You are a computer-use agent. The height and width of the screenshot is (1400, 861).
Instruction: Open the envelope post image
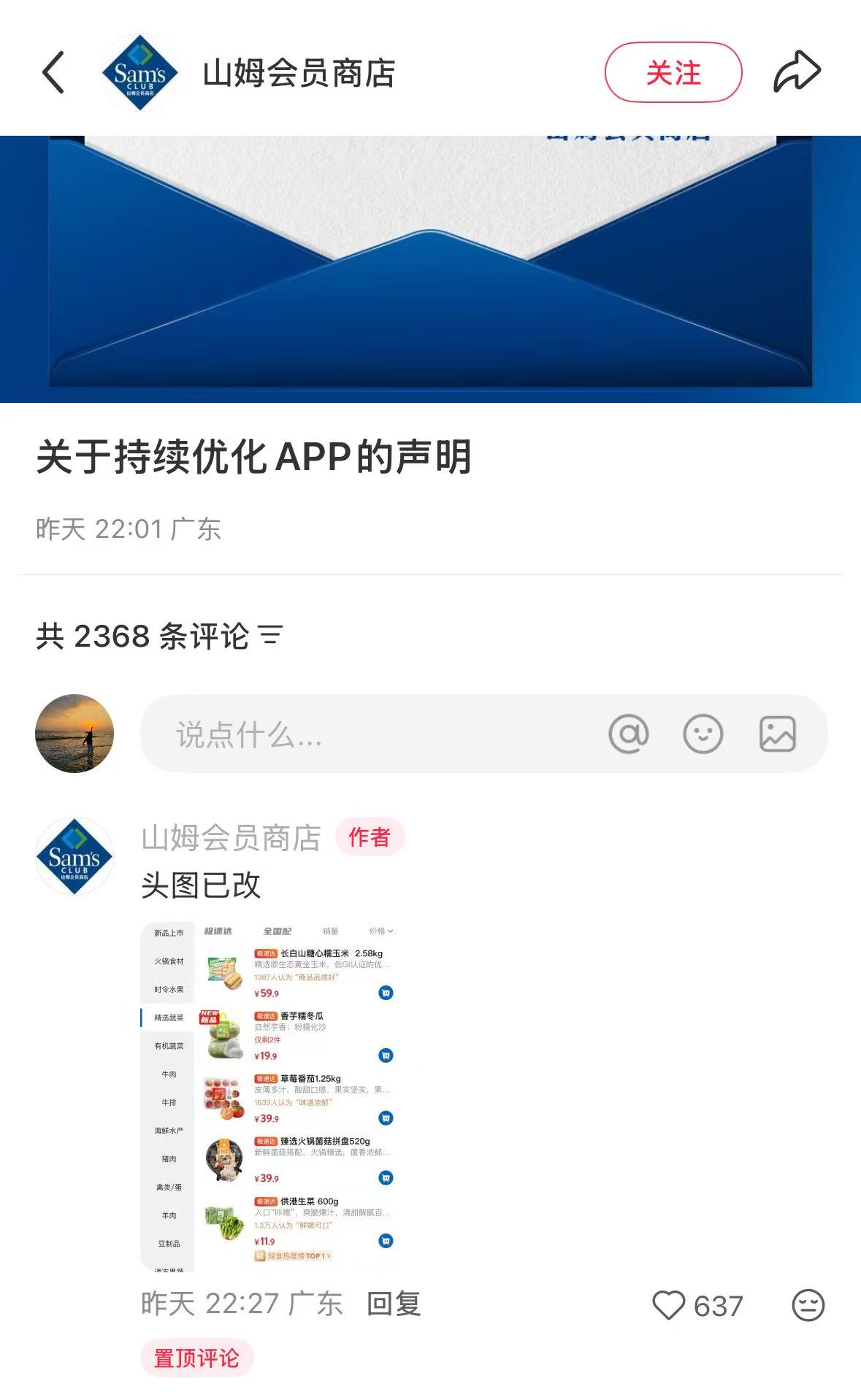pos(430,269)
